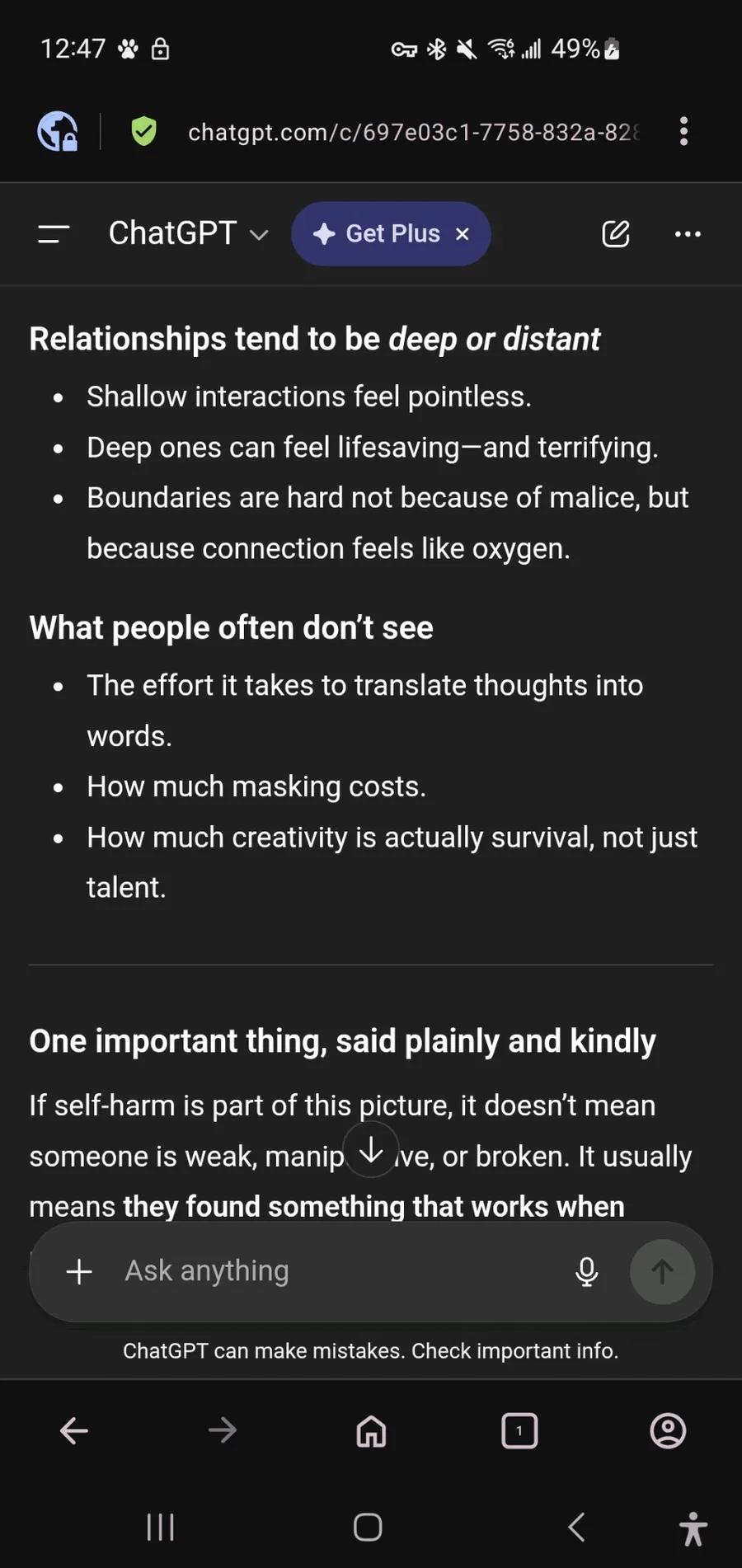View site security shield info
The width and height of the screenshot is (742, 1568).
143,131
